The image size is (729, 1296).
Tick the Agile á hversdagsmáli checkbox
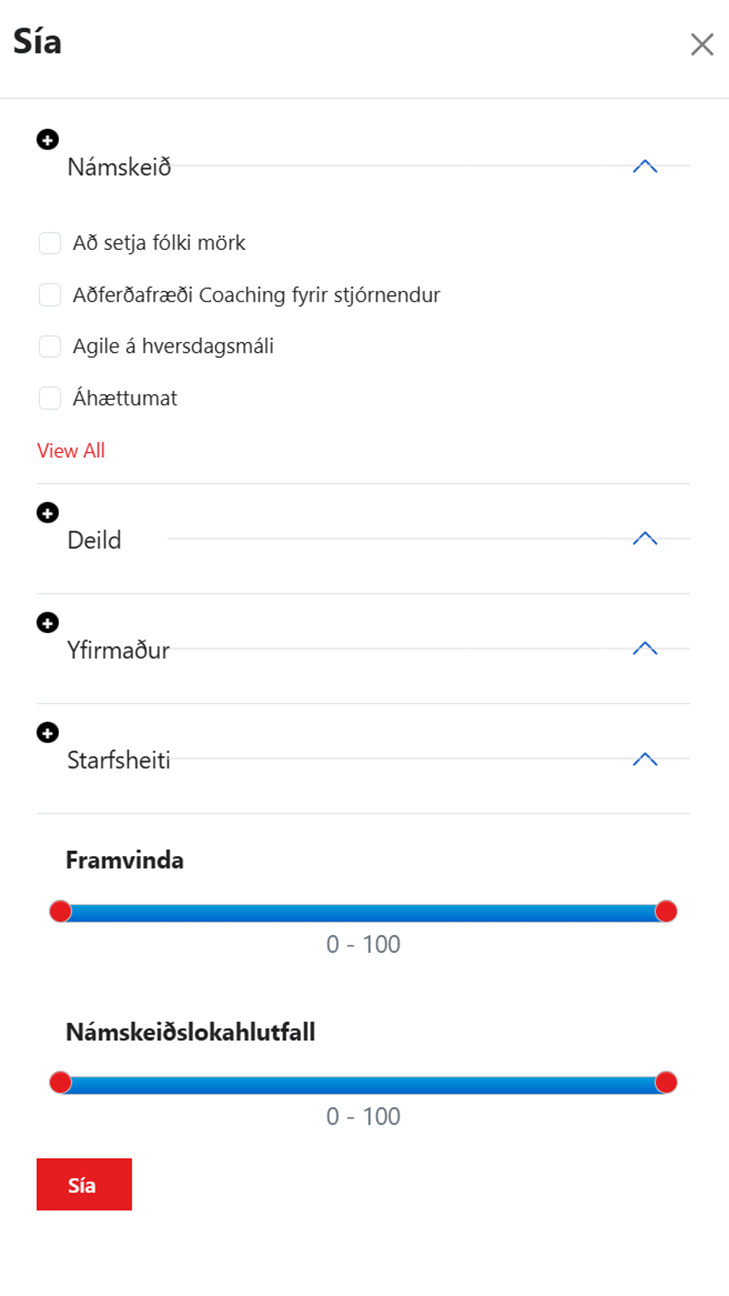[50, 347]
